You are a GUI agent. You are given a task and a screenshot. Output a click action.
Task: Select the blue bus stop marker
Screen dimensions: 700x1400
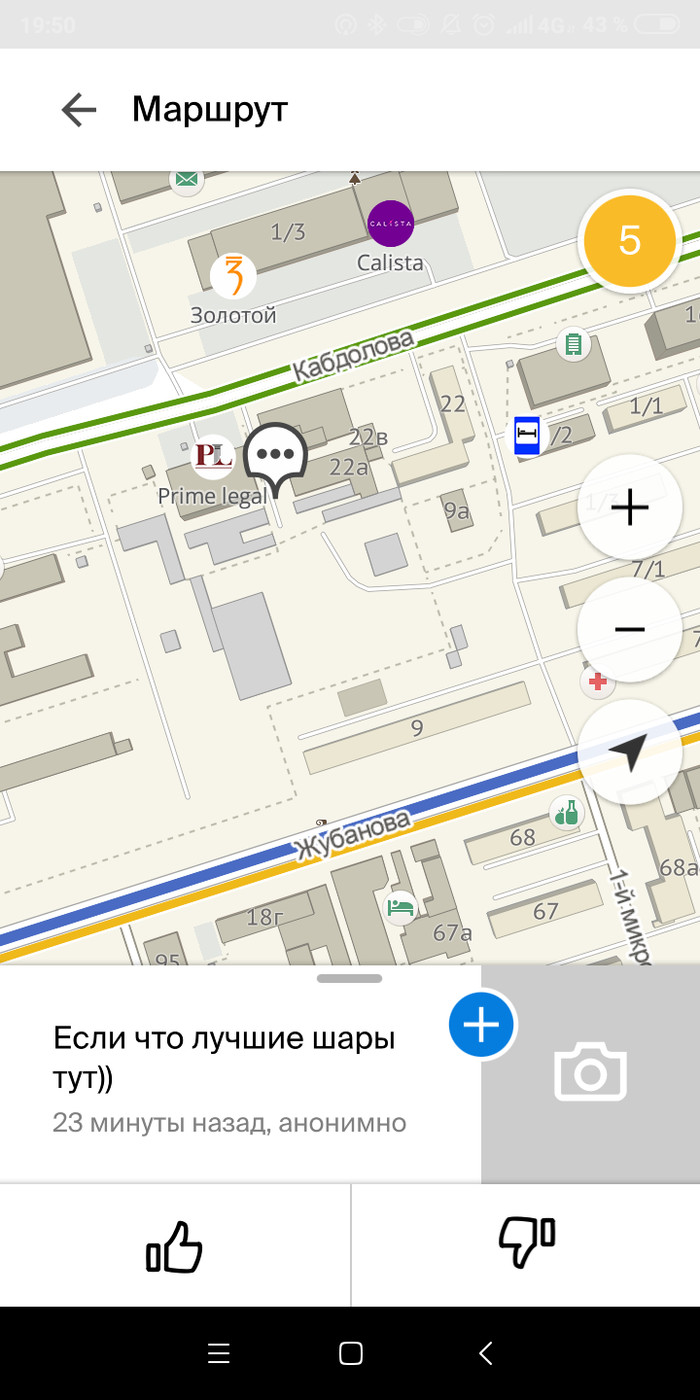[527, 436]
